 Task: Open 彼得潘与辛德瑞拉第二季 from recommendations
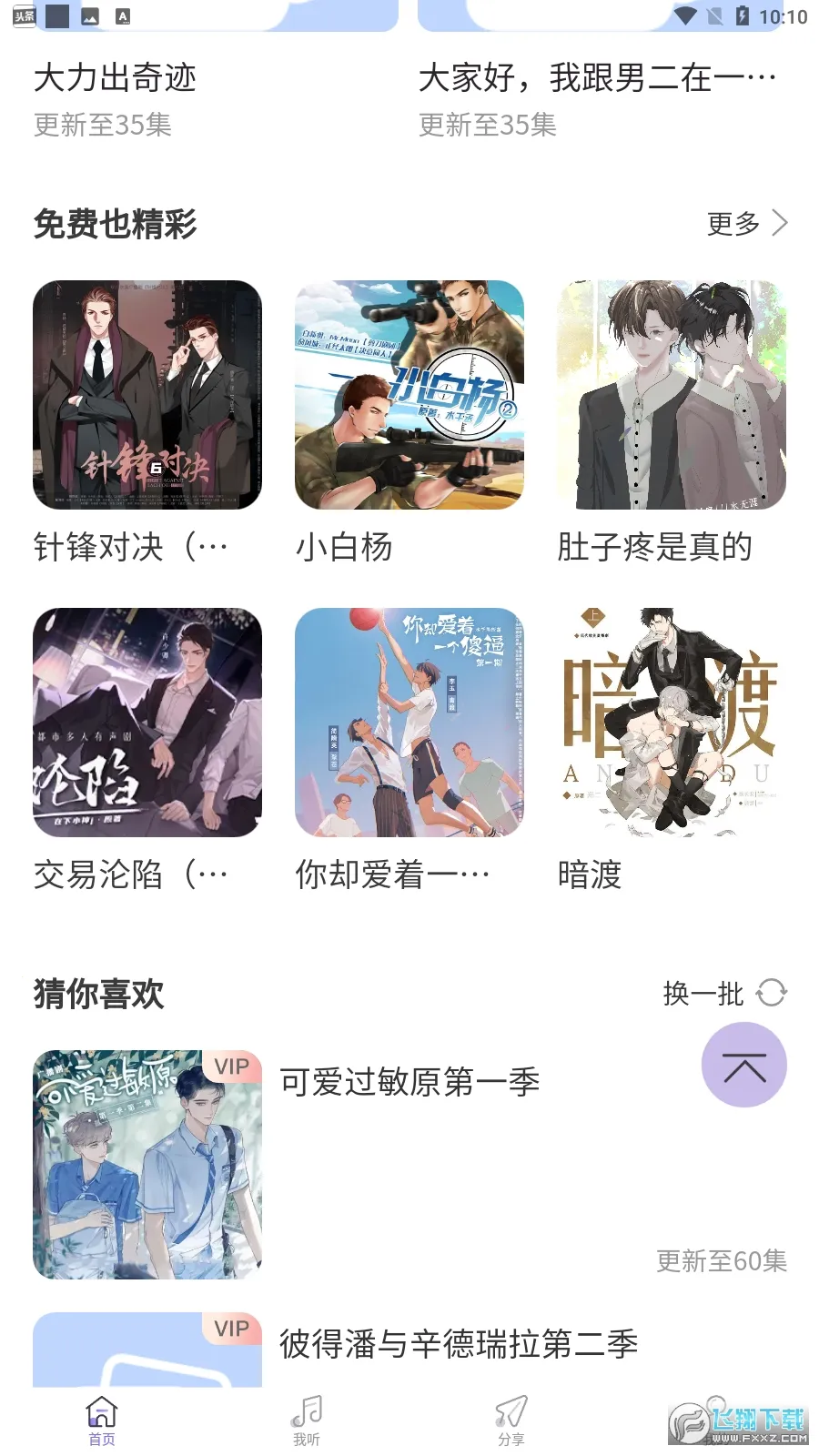coord(459,1344)
